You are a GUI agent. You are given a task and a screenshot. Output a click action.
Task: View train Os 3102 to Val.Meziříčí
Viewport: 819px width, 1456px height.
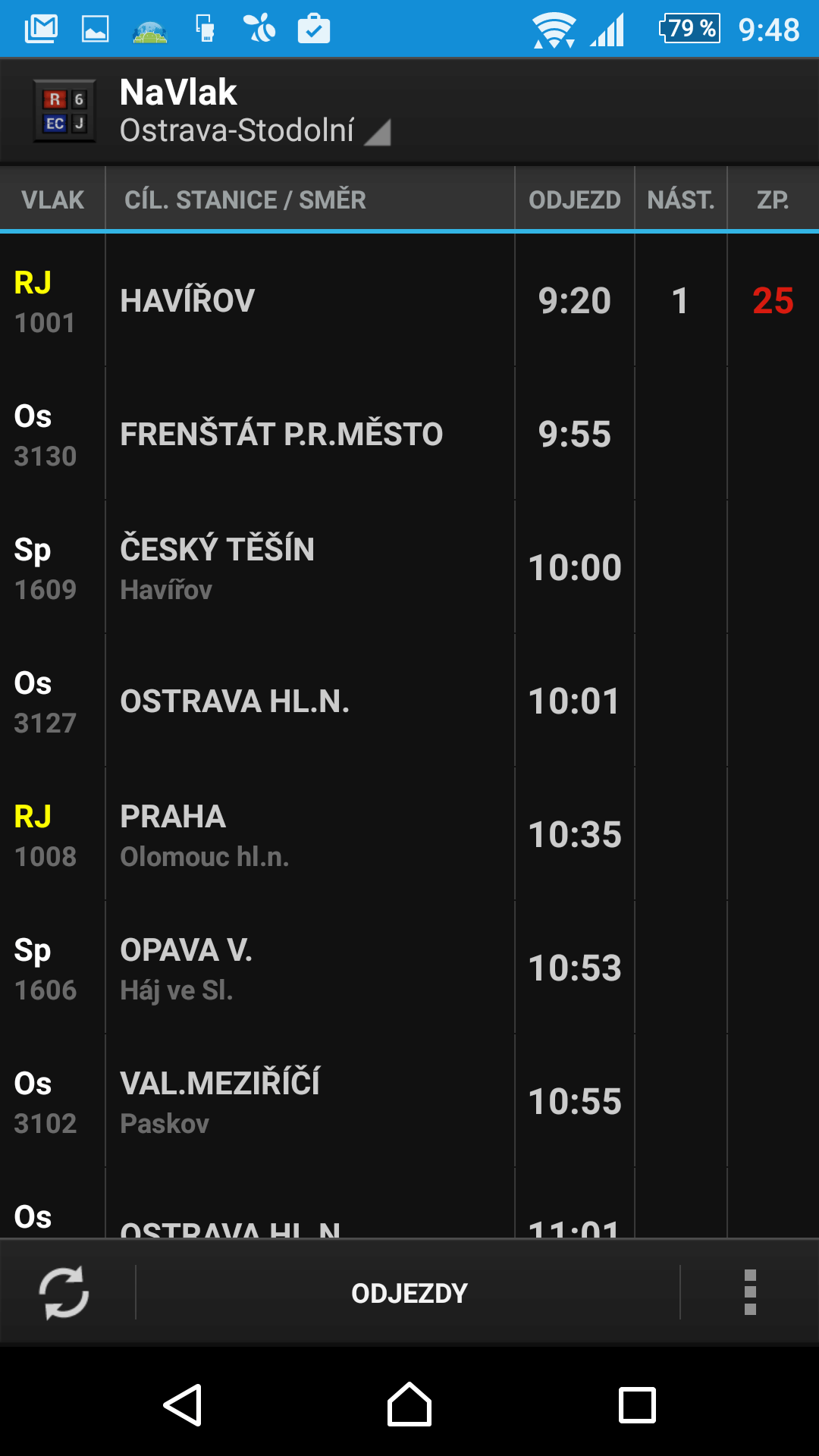coord(409,1101)
